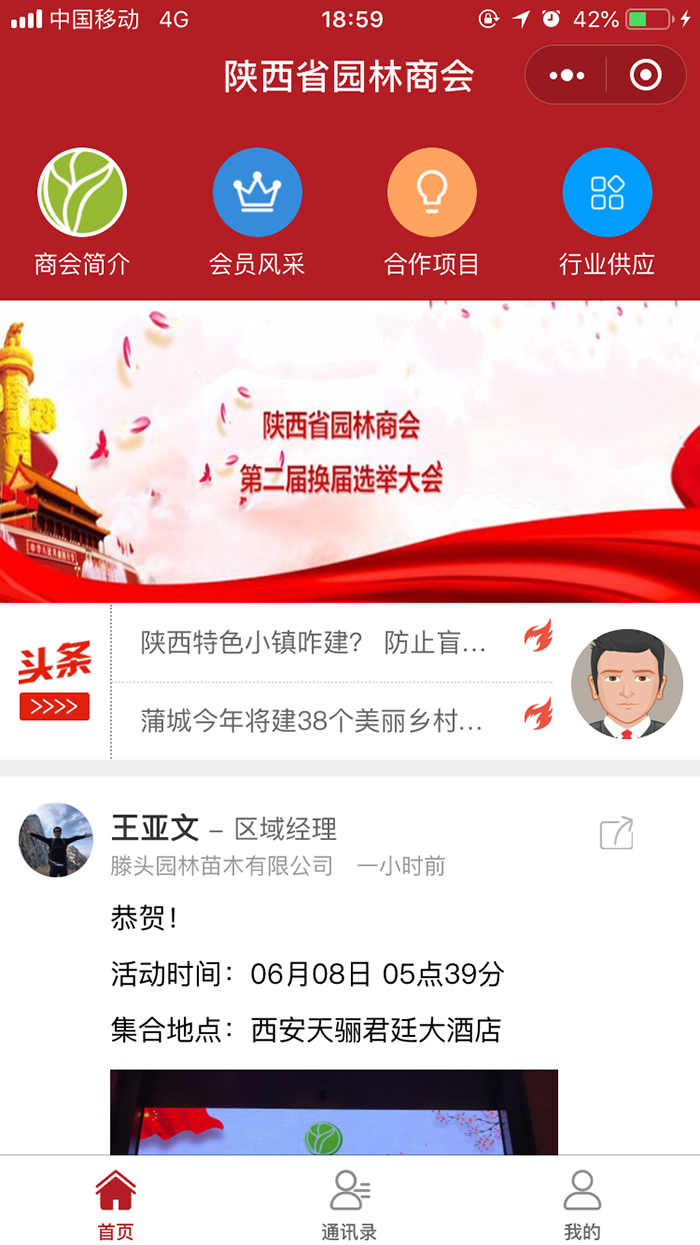The width and height of the screenshot is (700, 1245).
Task: Tap the cartoon avatar beside the headlines
Action: 626,684
